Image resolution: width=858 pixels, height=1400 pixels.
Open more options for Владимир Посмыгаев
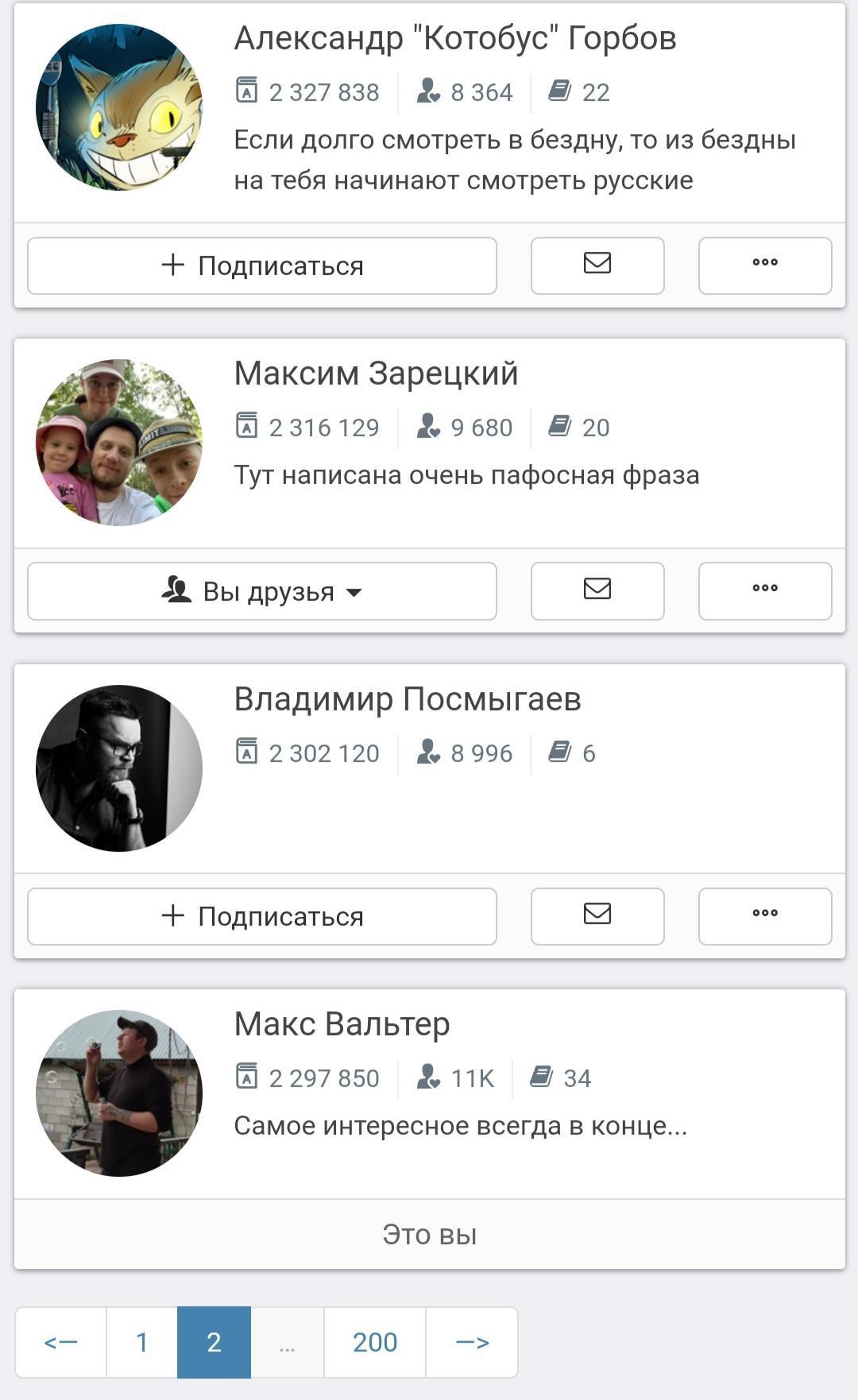tap(764, 916)
